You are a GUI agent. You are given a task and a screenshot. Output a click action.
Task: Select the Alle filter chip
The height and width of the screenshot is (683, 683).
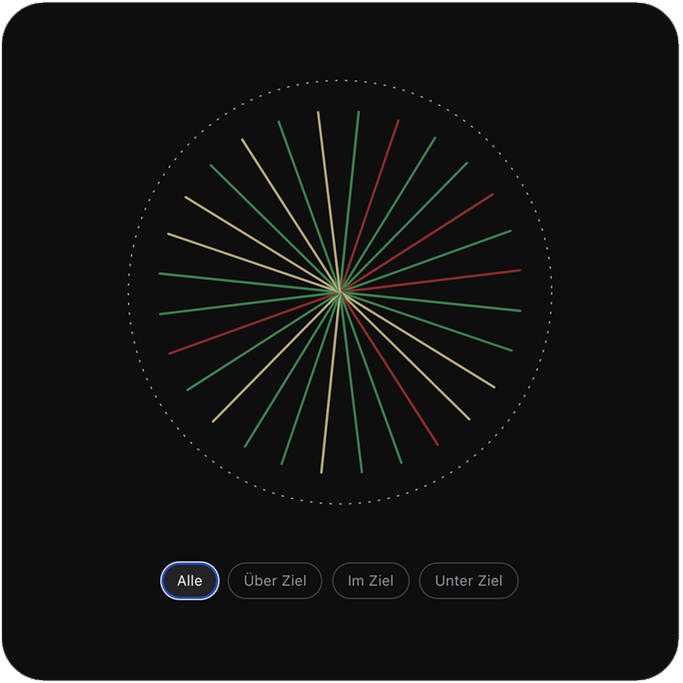[x=189, y=580]
